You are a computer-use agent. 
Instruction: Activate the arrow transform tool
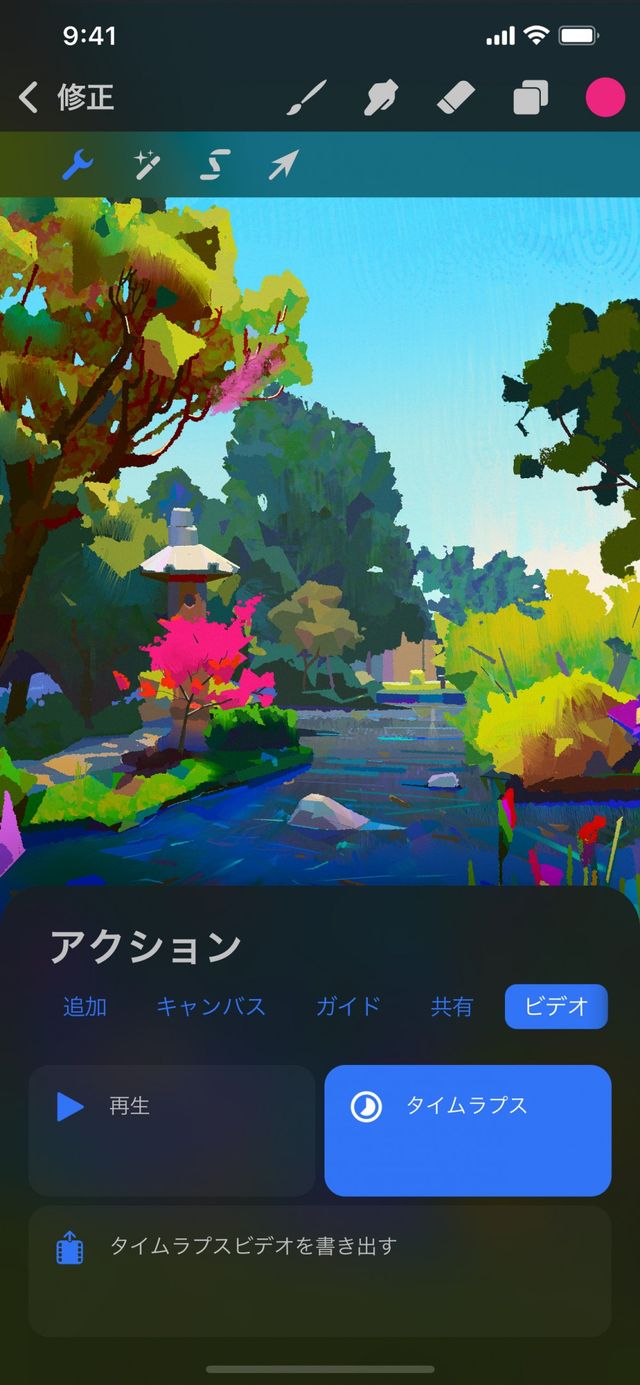coord(283,164)
